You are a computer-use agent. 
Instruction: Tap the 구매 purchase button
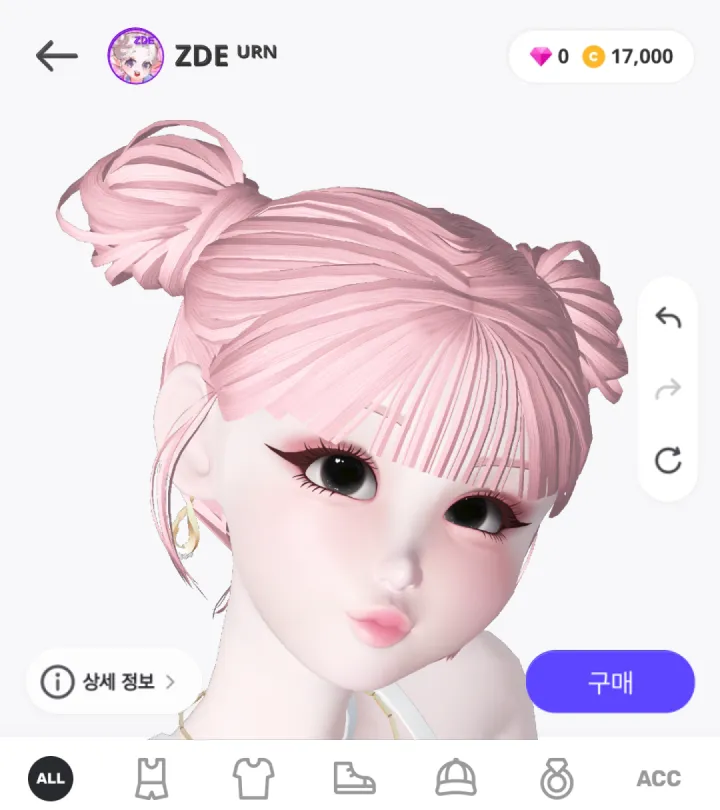point(610,682)
